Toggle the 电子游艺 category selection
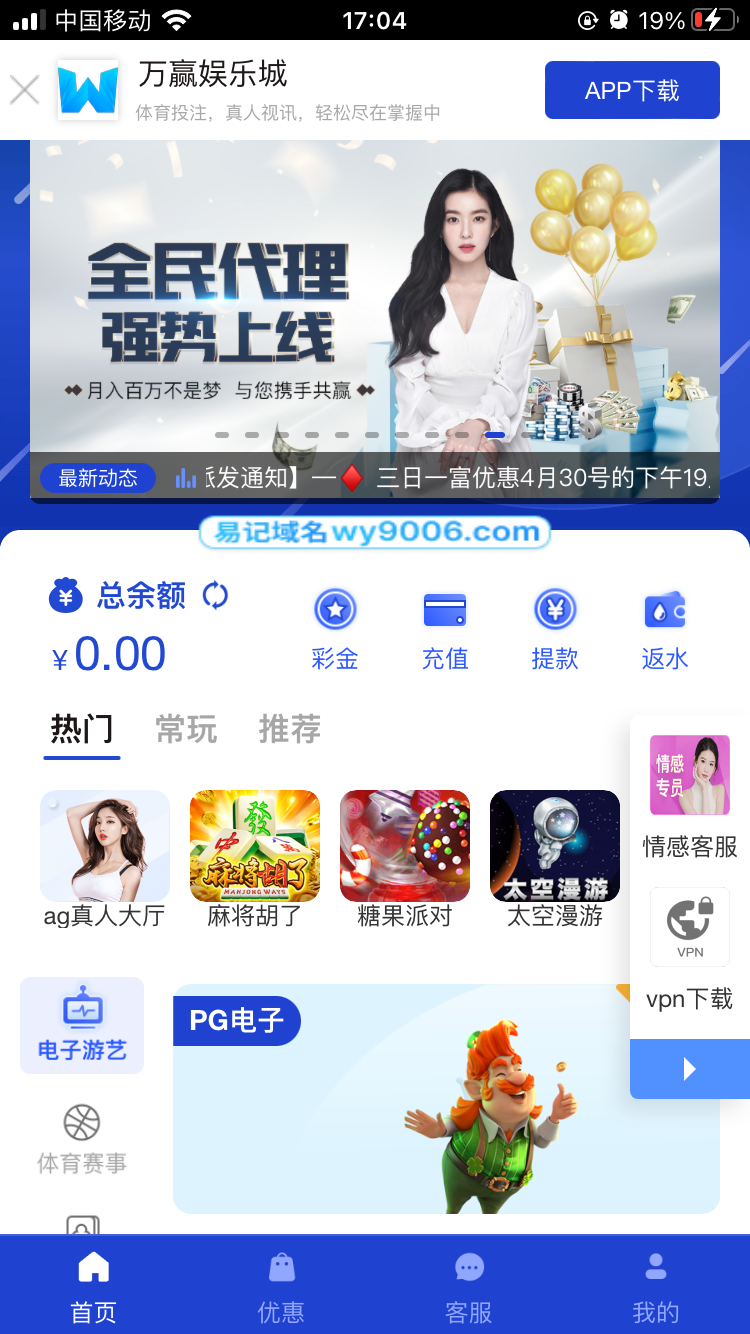 (82, 1025)
